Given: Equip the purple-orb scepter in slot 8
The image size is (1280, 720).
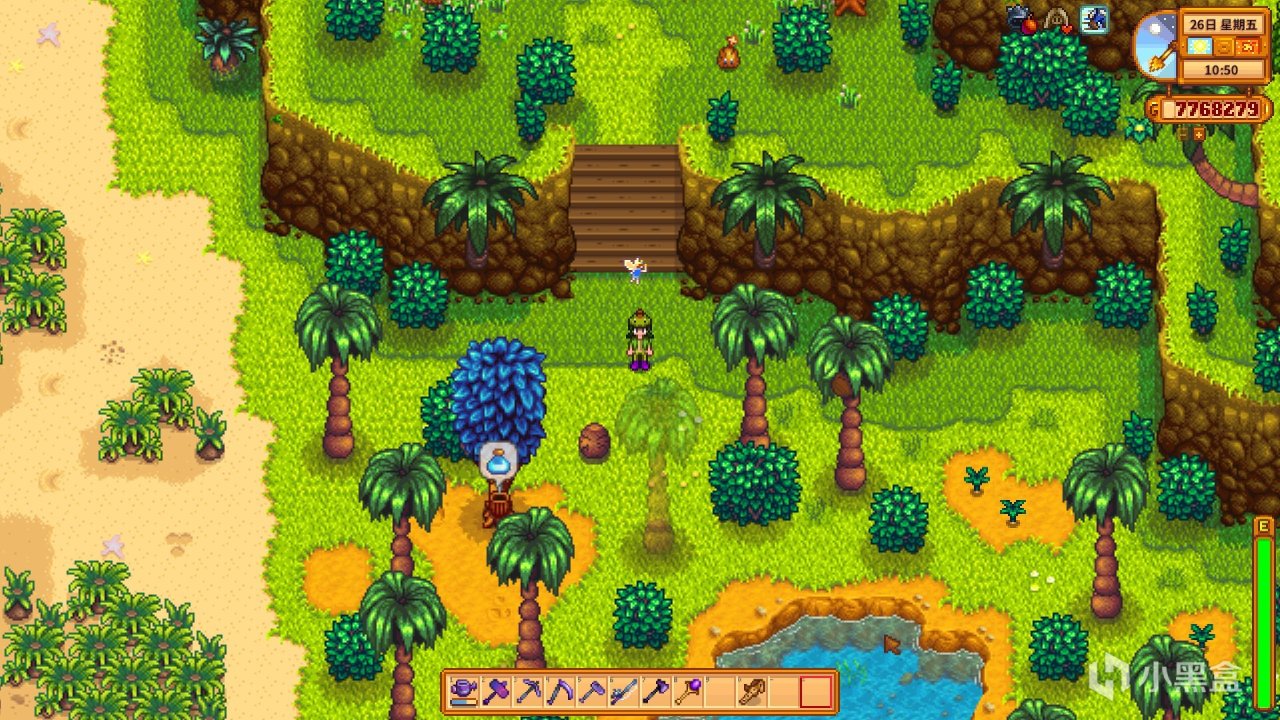Looking at the screenshot, I should [688, 691].
